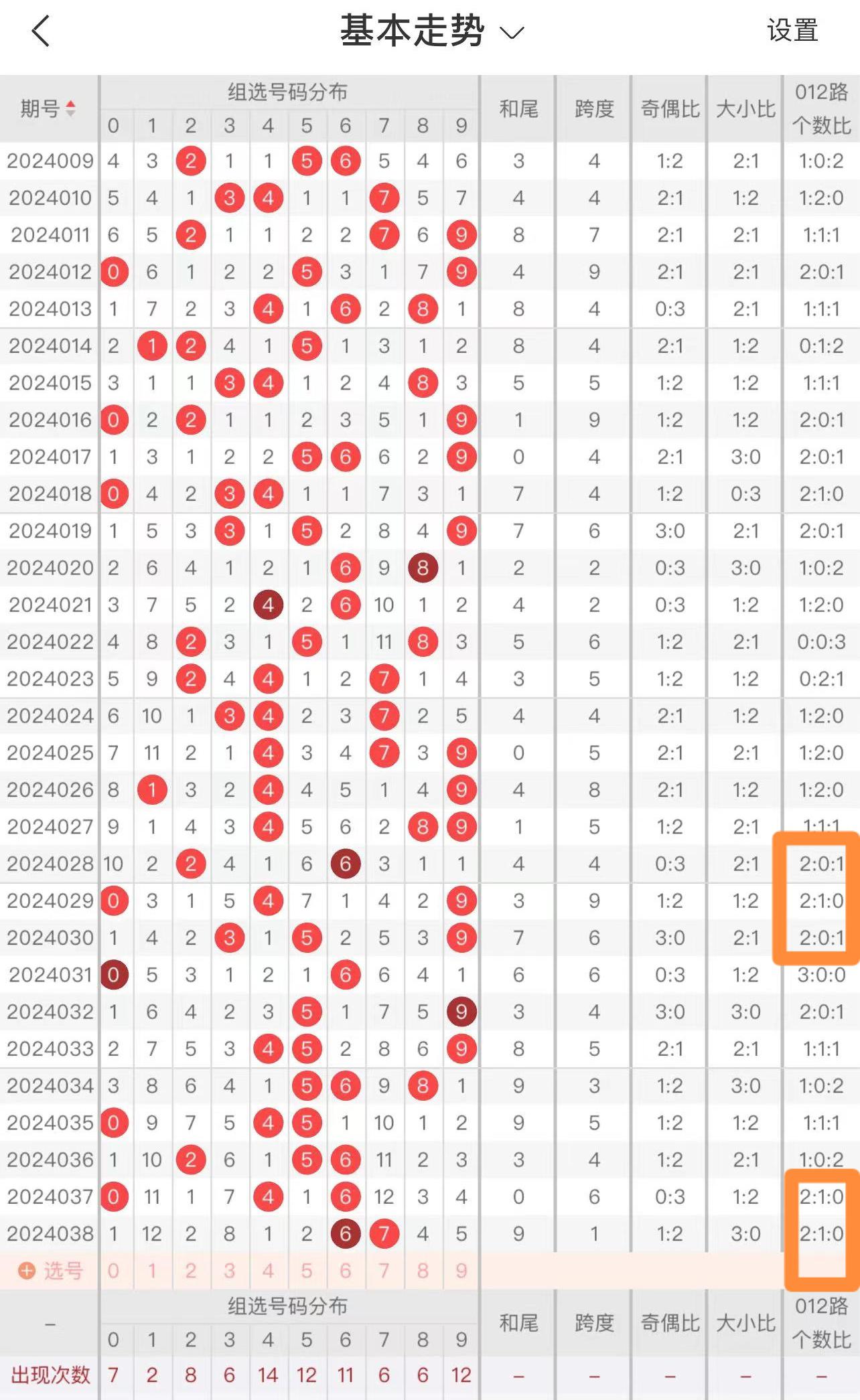Pick number 5 in the 选号 row
The image size is (860, 1400).
point(307,1270)
